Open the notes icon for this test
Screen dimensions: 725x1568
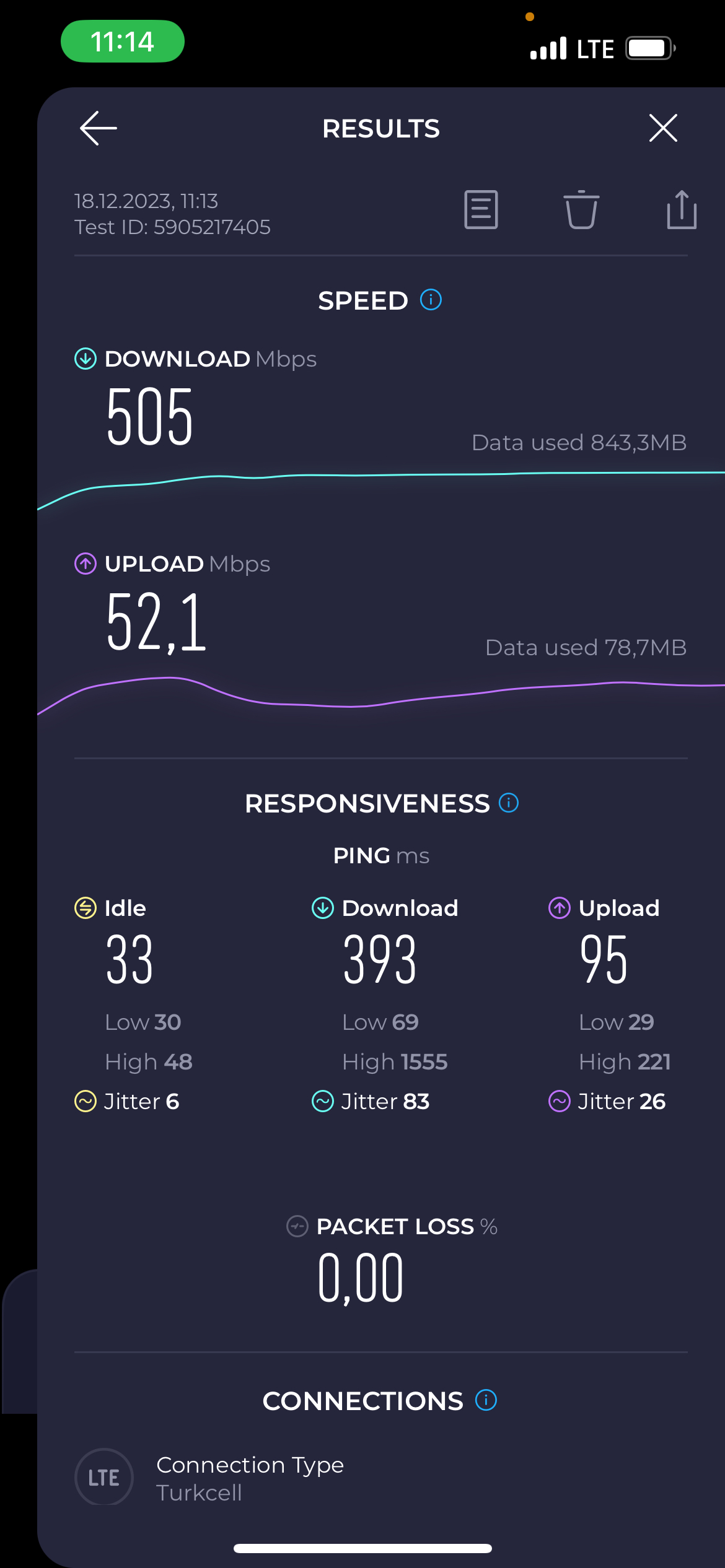481,210
